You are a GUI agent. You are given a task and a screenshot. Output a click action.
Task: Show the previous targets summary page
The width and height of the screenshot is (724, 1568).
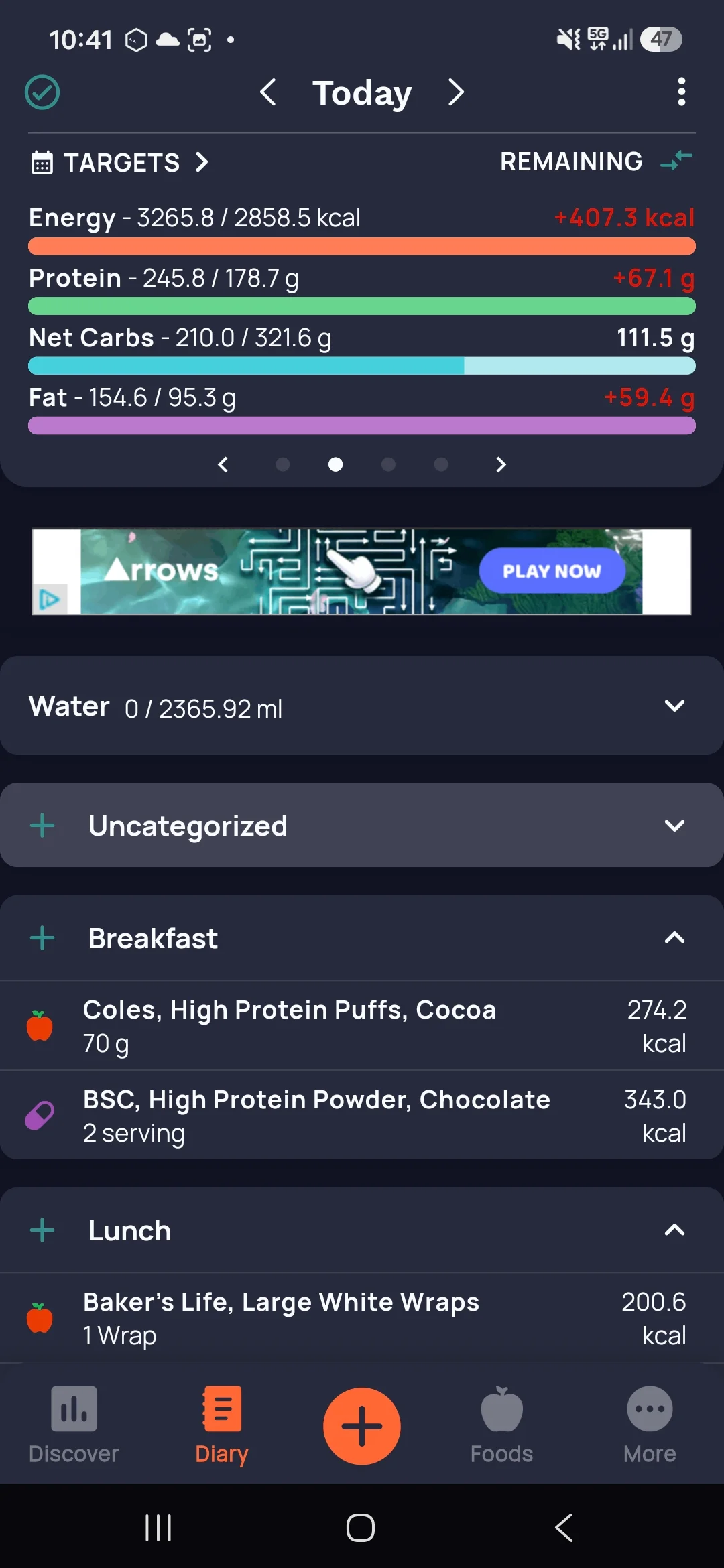point(223,464)
